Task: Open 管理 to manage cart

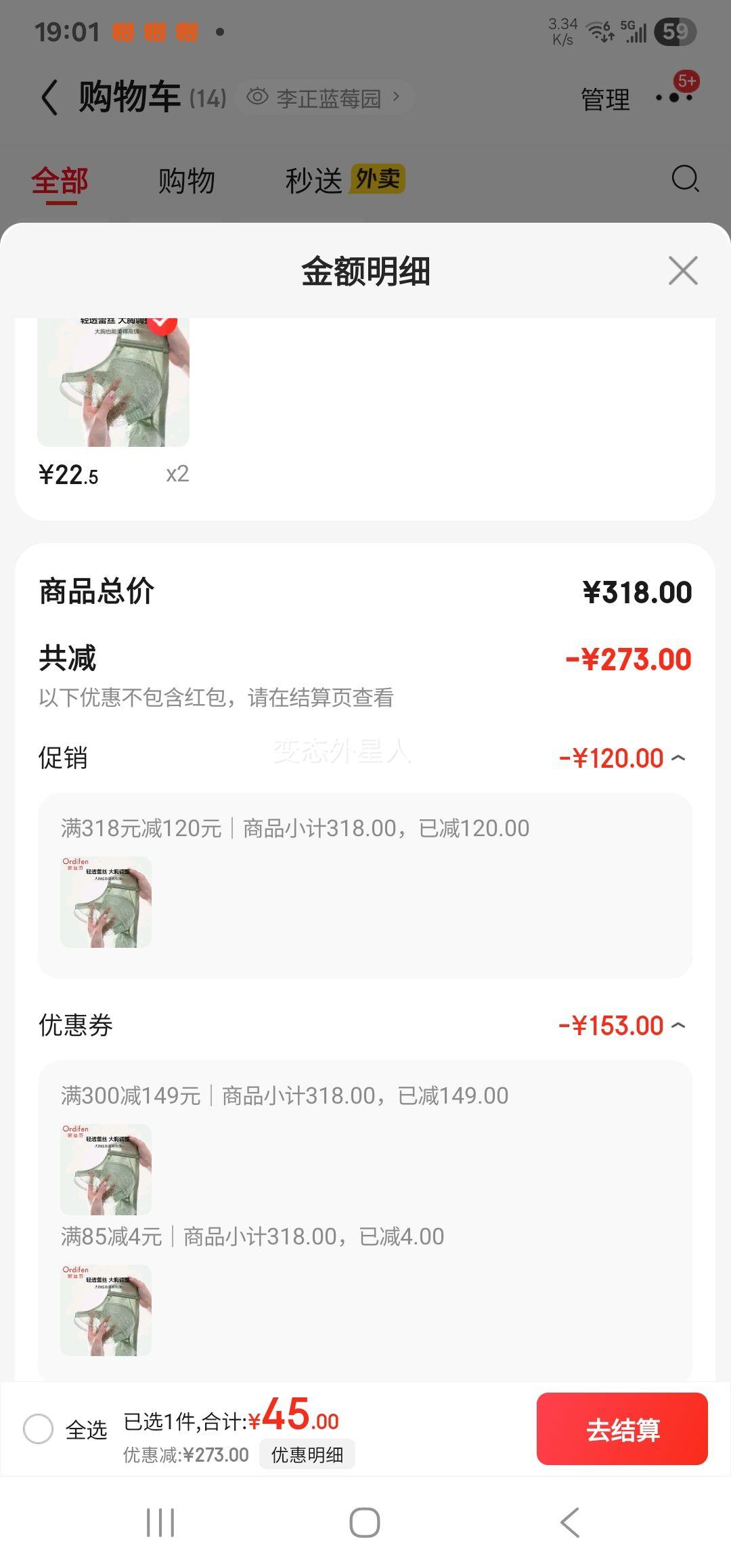Action: (x=605, y=100)
